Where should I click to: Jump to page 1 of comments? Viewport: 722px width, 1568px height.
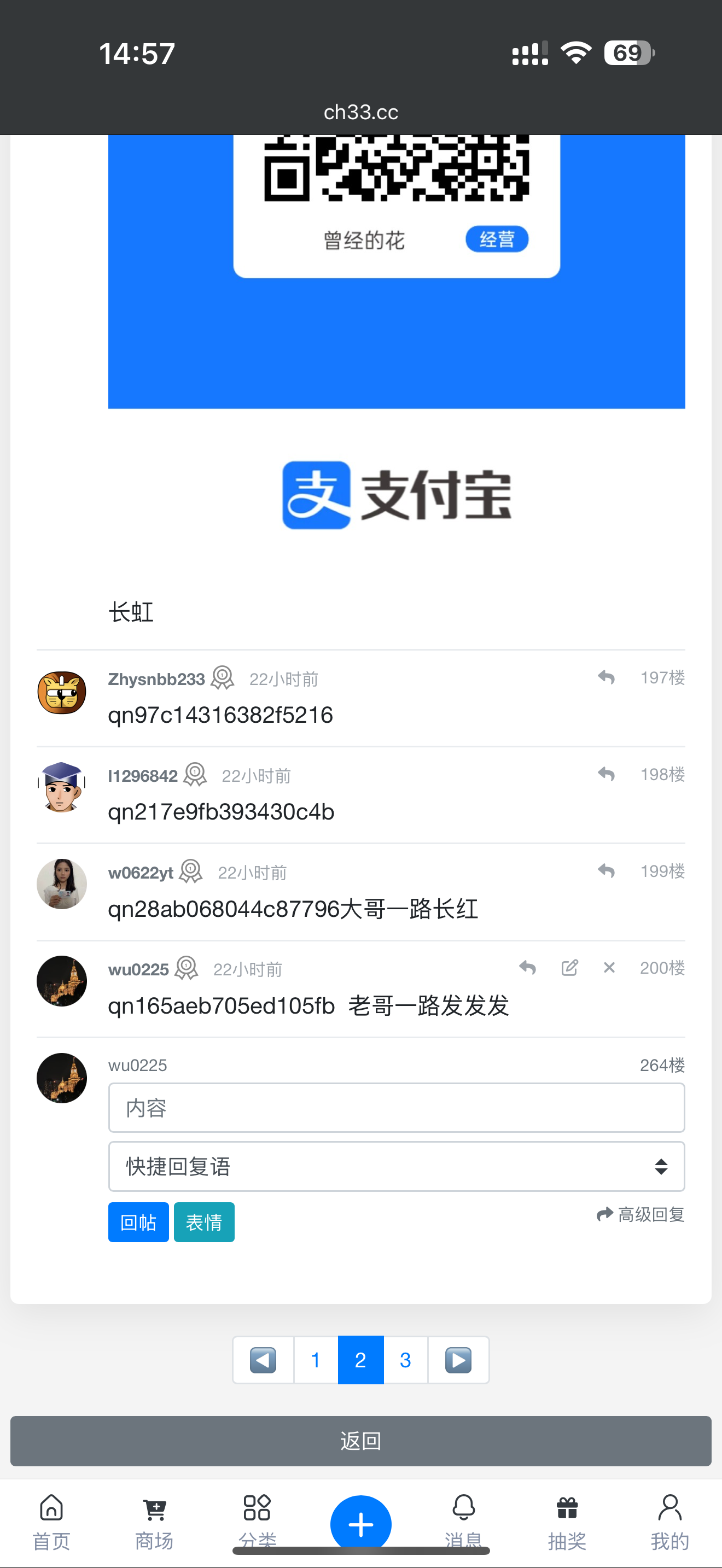316,1360
